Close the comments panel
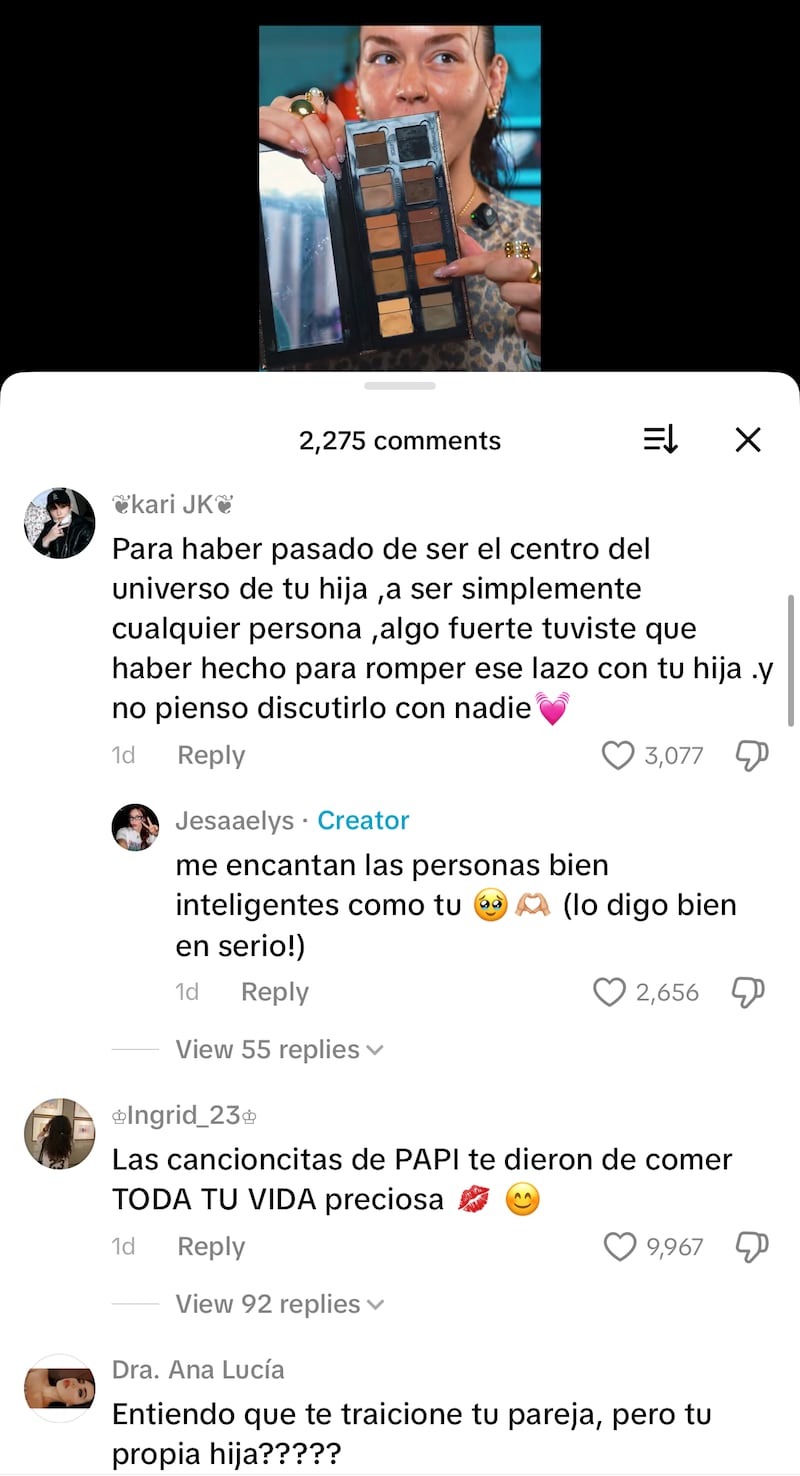This screenshot has width=800, height=1476. point(748,440)
